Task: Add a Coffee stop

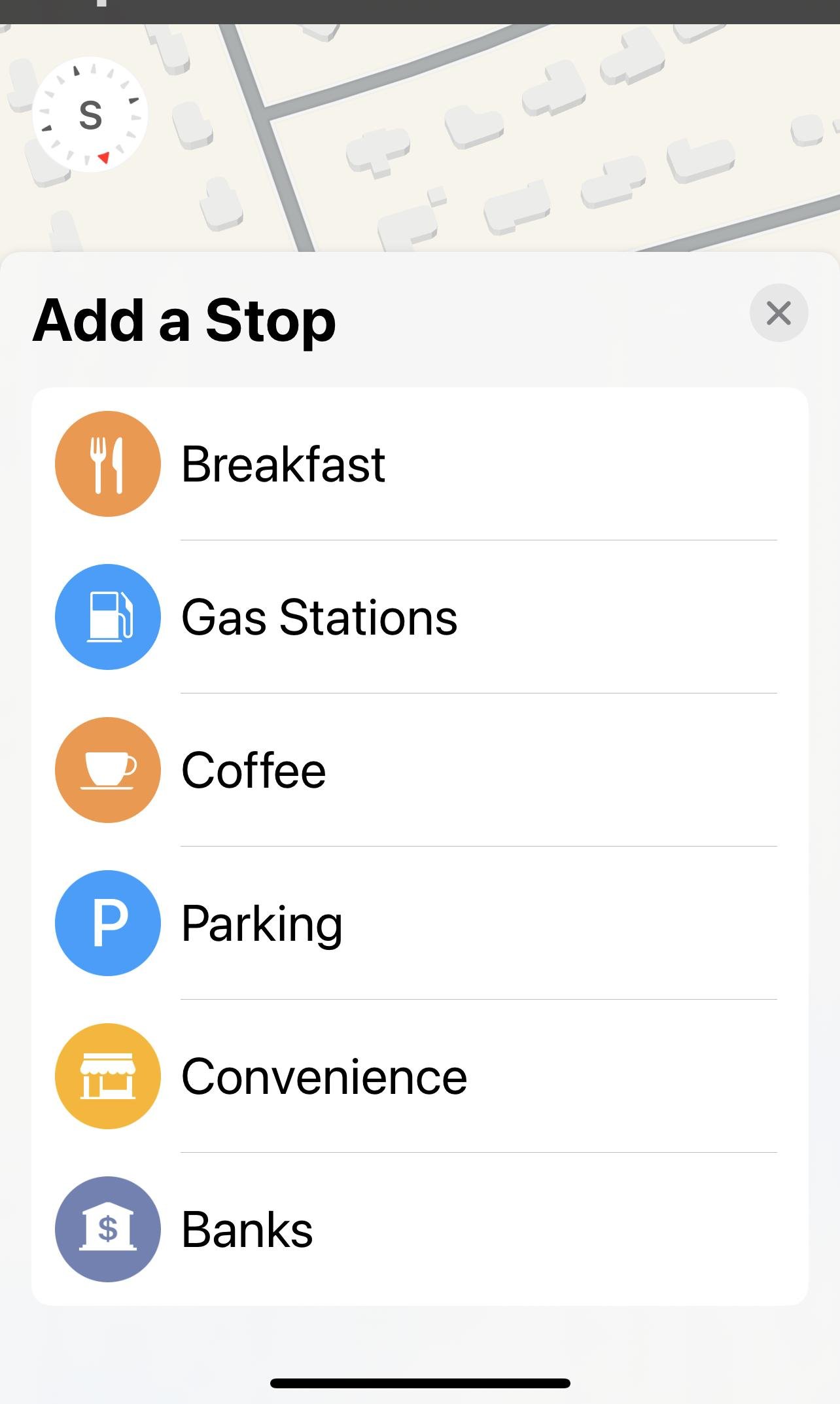Action: tap(419, 770)
